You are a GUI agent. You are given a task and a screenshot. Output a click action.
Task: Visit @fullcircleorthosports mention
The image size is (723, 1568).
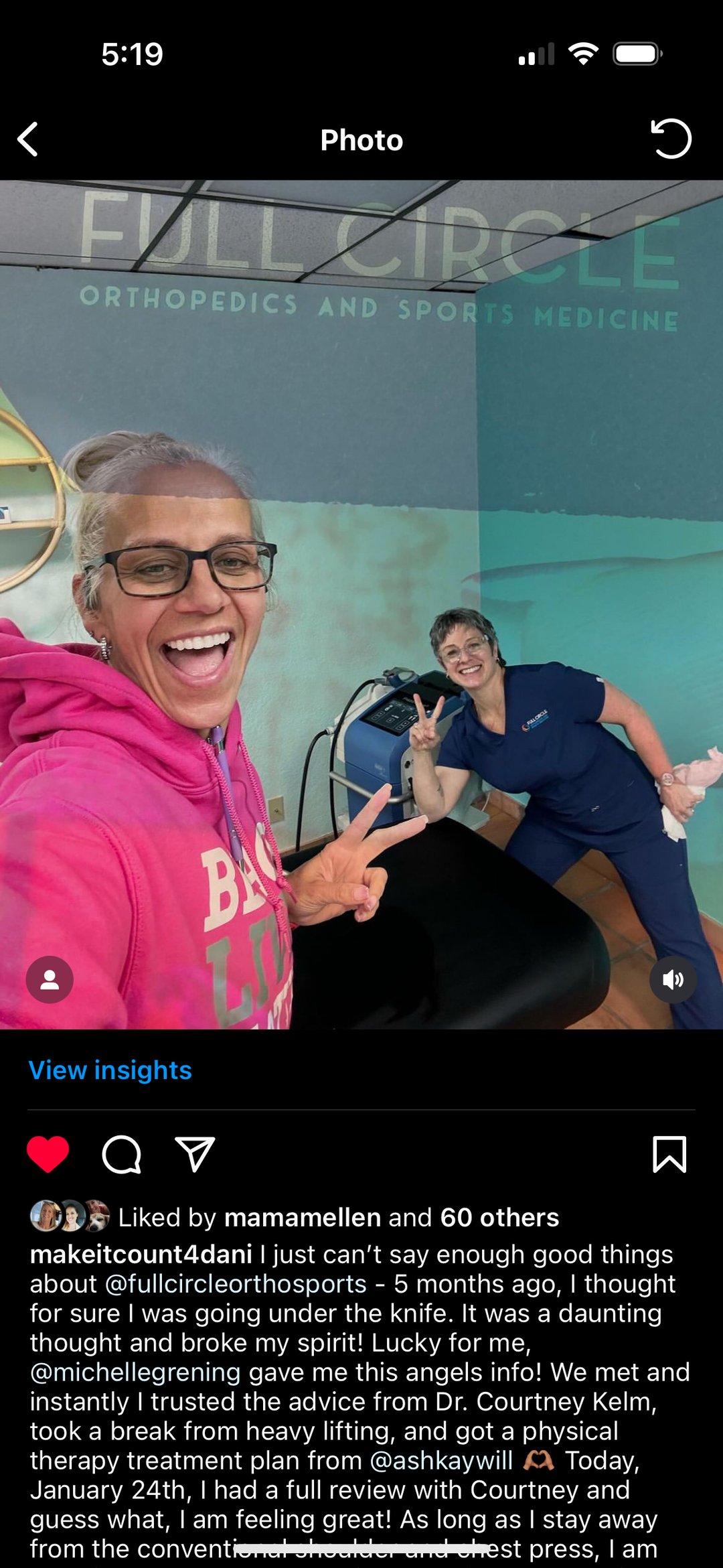pos(236,1283)
